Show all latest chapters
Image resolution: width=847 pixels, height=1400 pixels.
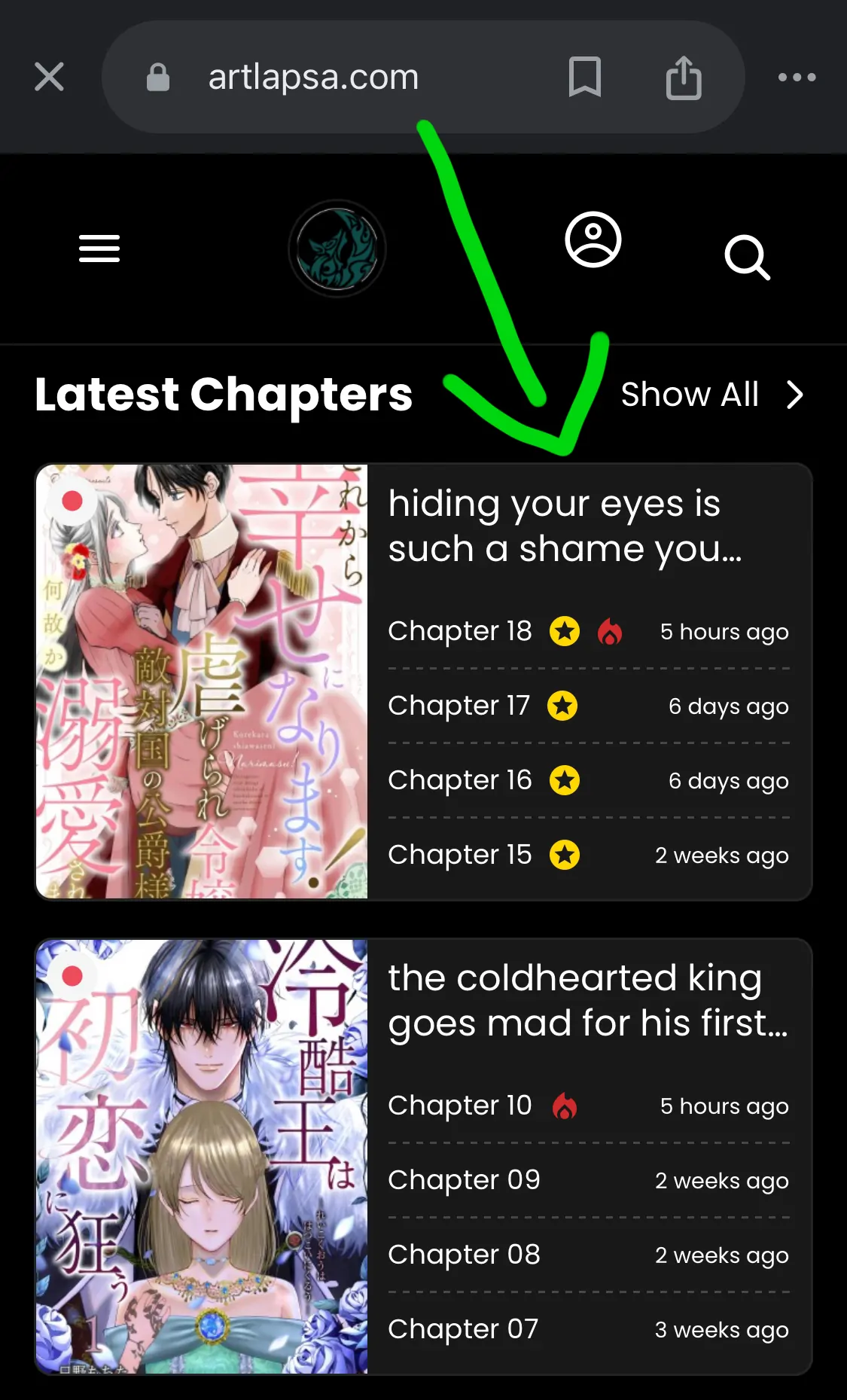pyautogui.click(x=711, y=395)
